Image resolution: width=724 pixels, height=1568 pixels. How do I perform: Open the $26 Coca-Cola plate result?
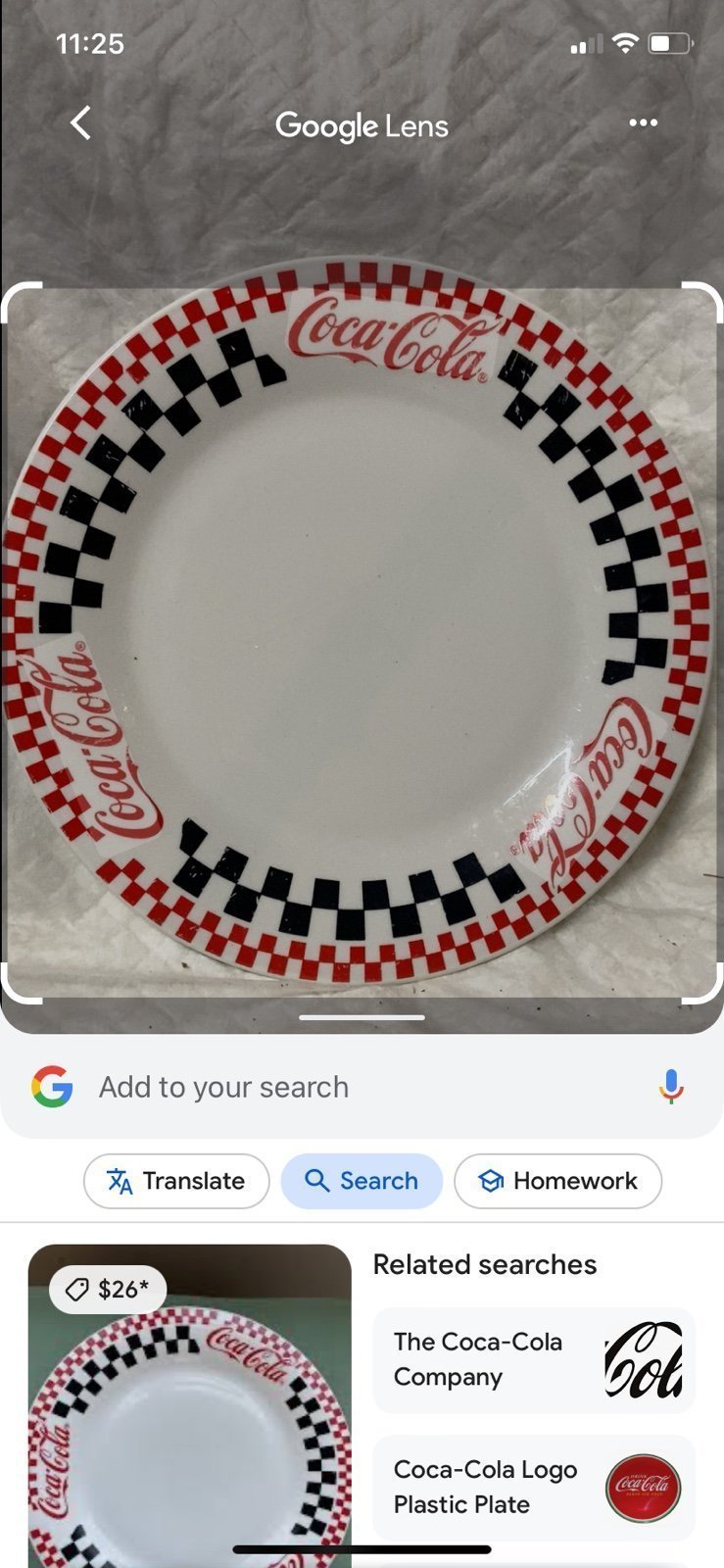(190, 1406)
